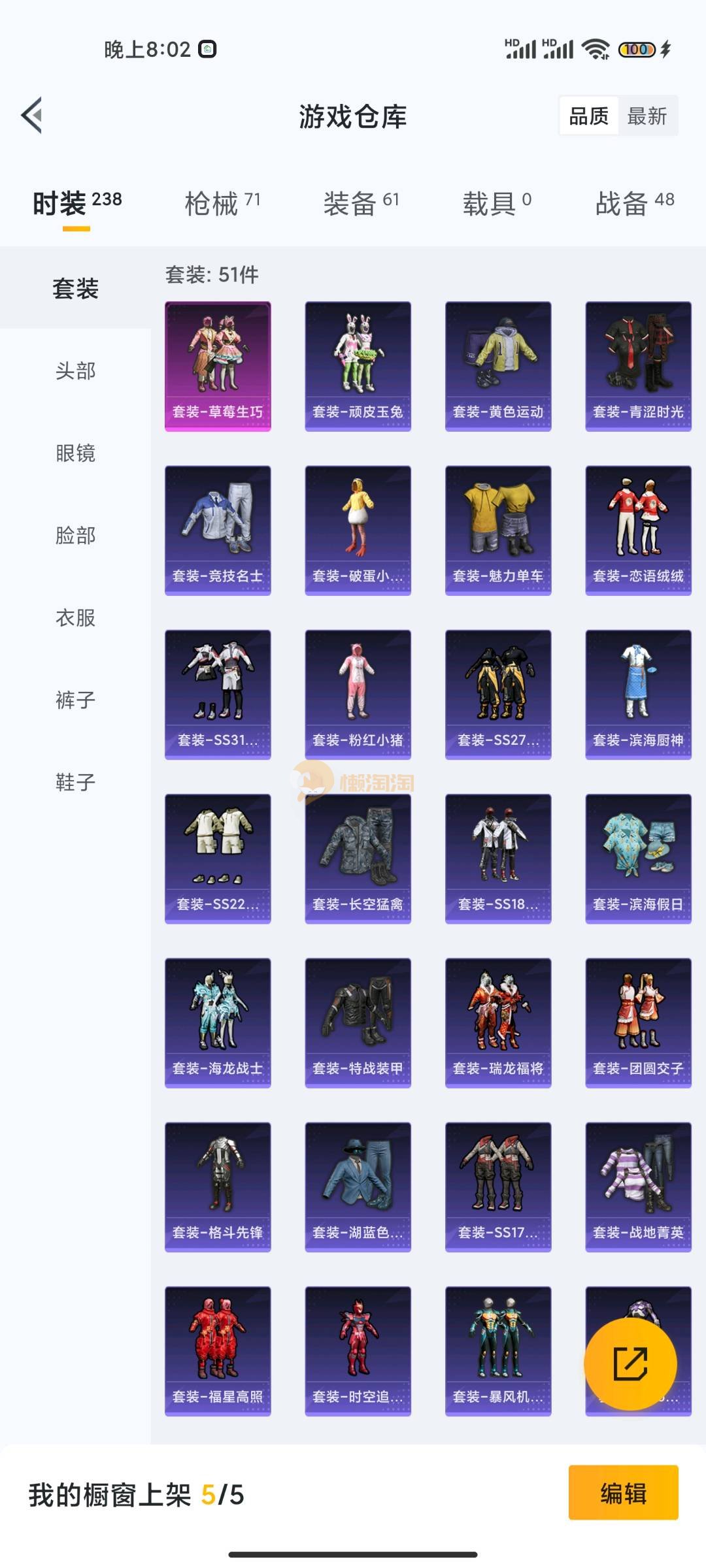
Task: Filter by 裤子 category
Action: click(x=75, y=700)
